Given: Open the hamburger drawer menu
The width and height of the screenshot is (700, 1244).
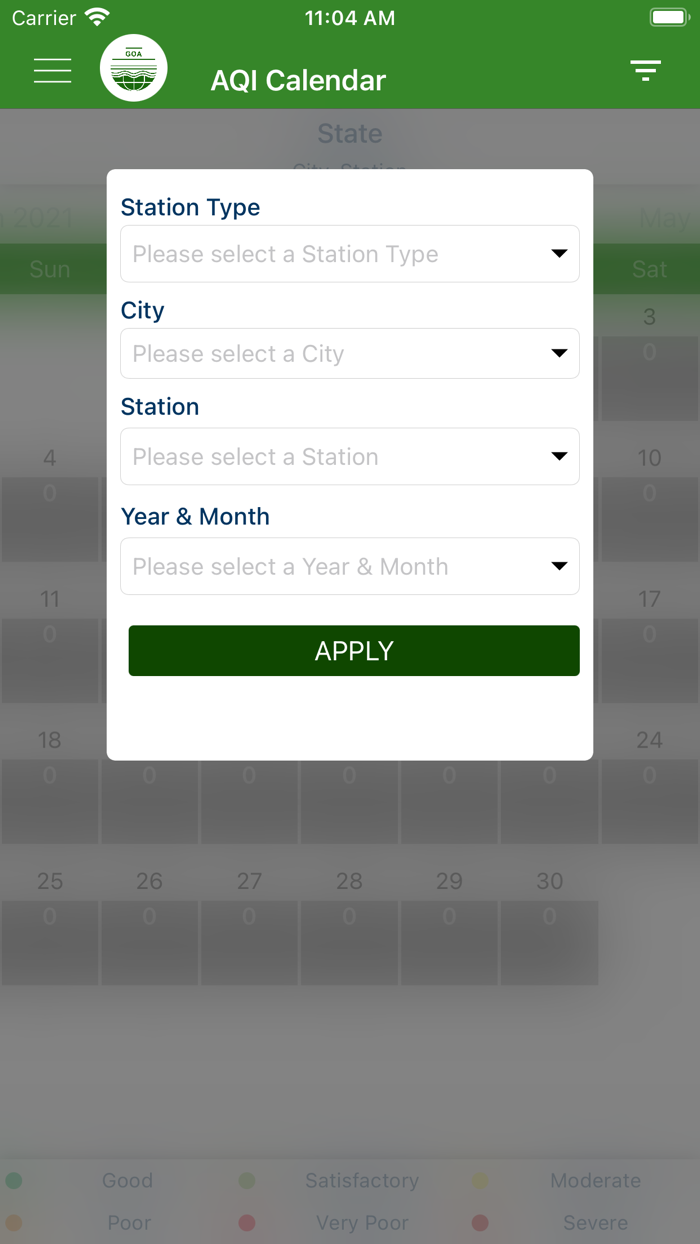Looking at the screenshot, I should click(52, 71).
